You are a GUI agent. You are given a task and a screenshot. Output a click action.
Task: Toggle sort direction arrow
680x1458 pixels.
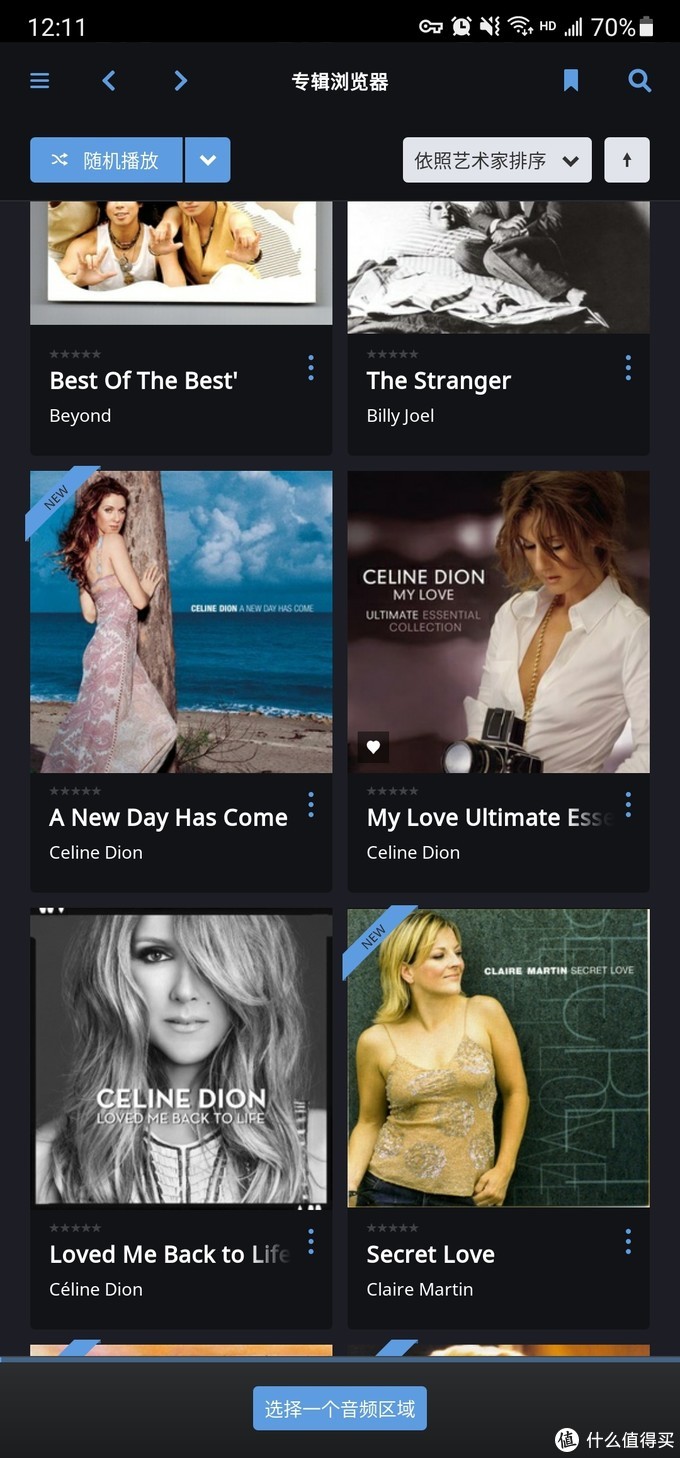click(627, 160)
